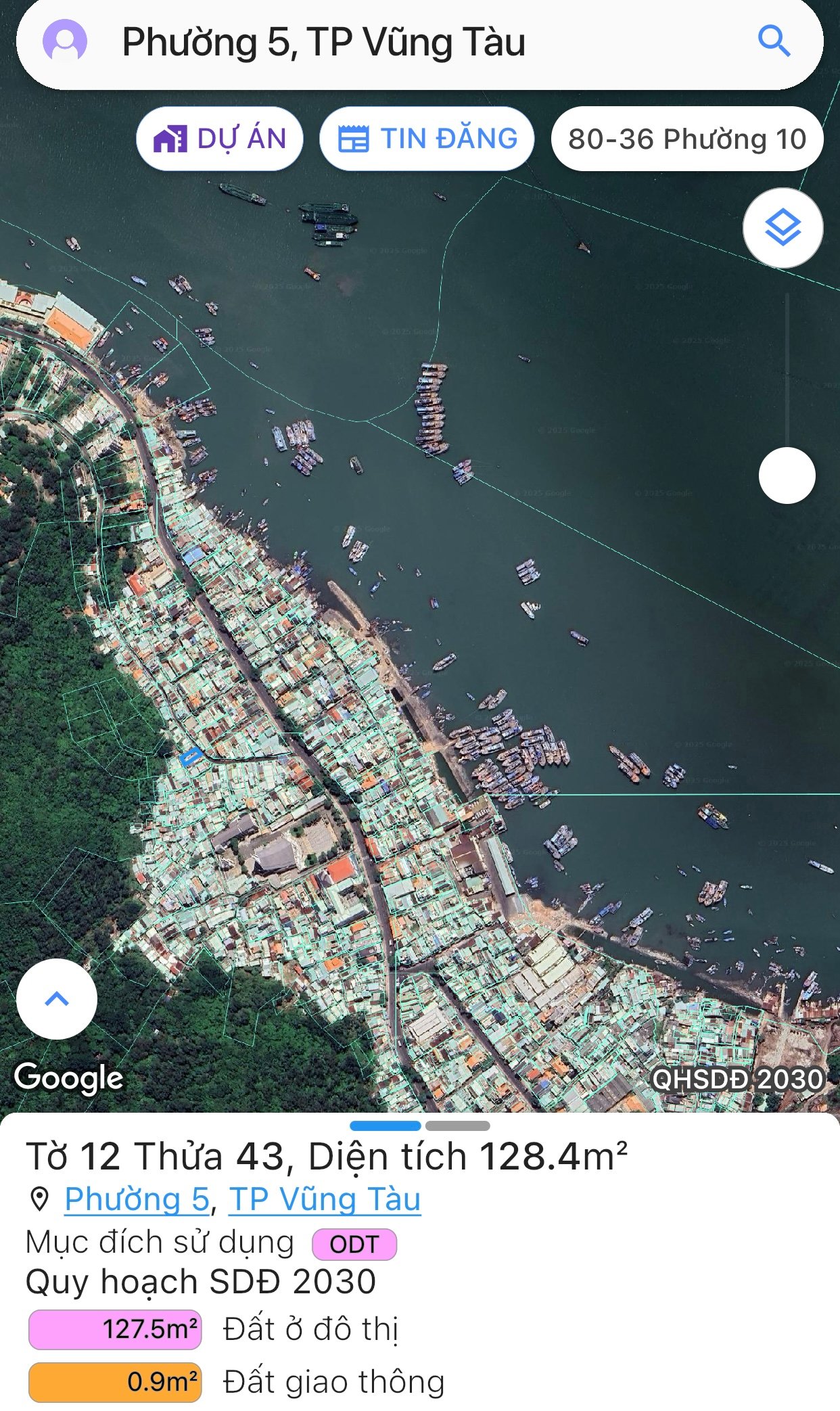Switch to the second info panel page
840x1411 pixels.
457,1126
